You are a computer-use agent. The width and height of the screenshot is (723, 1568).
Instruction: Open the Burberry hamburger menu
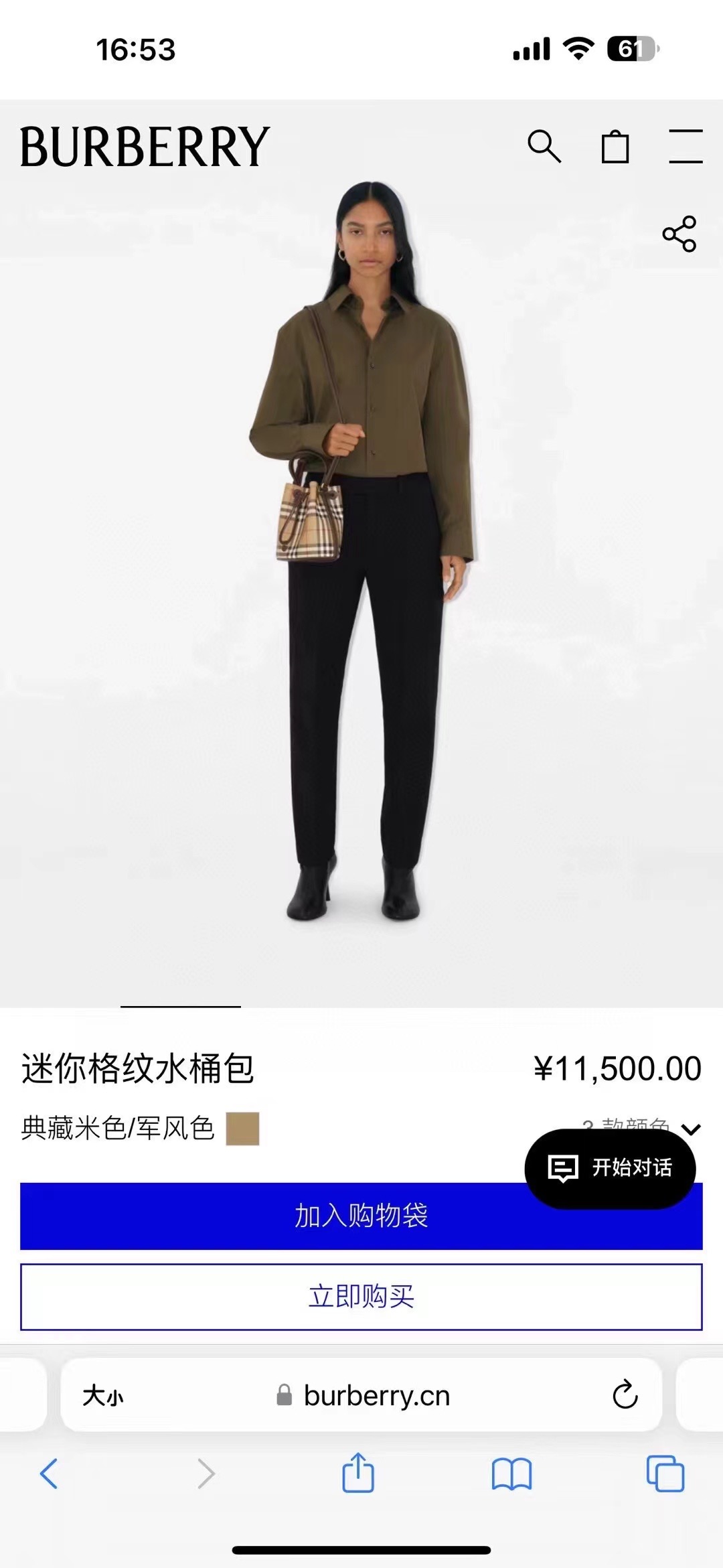pyautogui.click(x=686, y=147)
